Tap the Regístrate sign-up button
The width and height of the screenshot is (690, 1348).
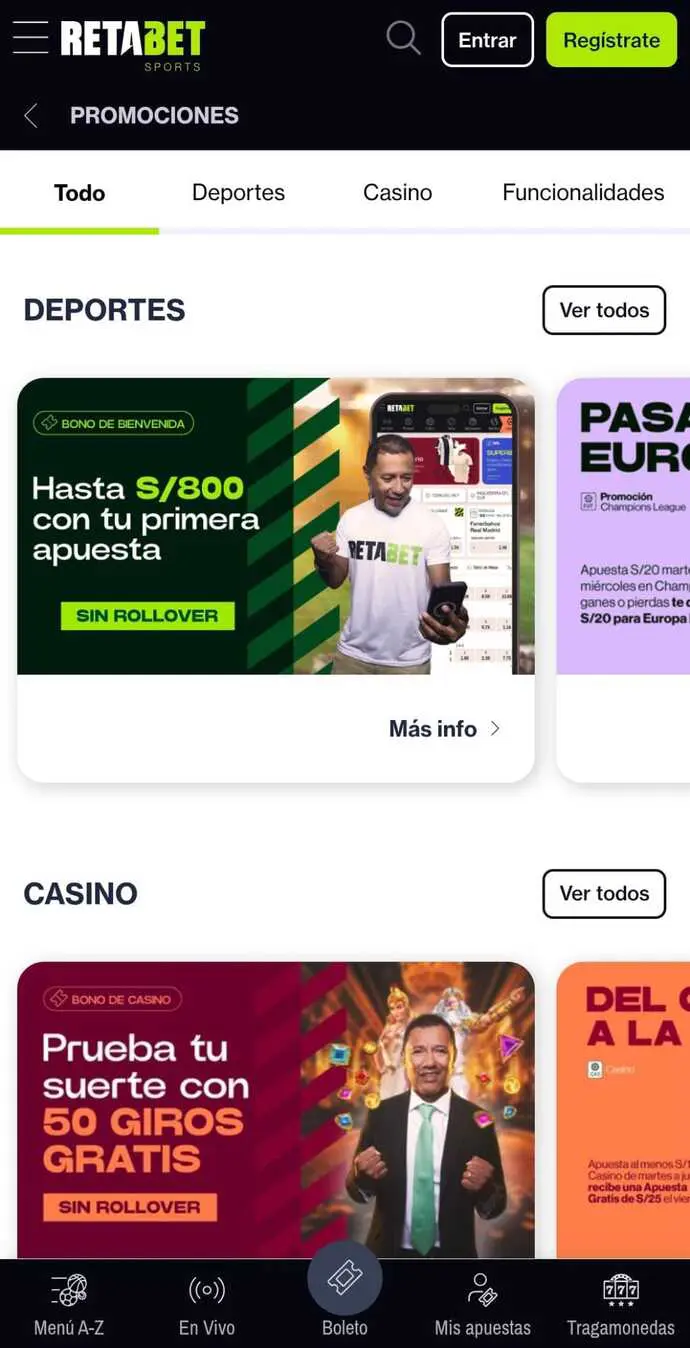[611, 40]
